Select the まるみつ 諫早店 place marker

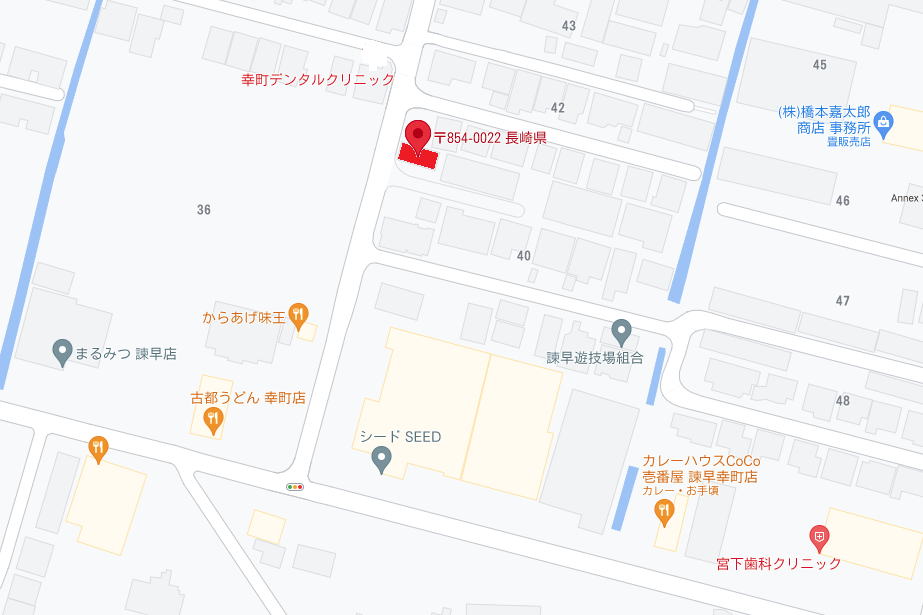(x=62, y=352)
